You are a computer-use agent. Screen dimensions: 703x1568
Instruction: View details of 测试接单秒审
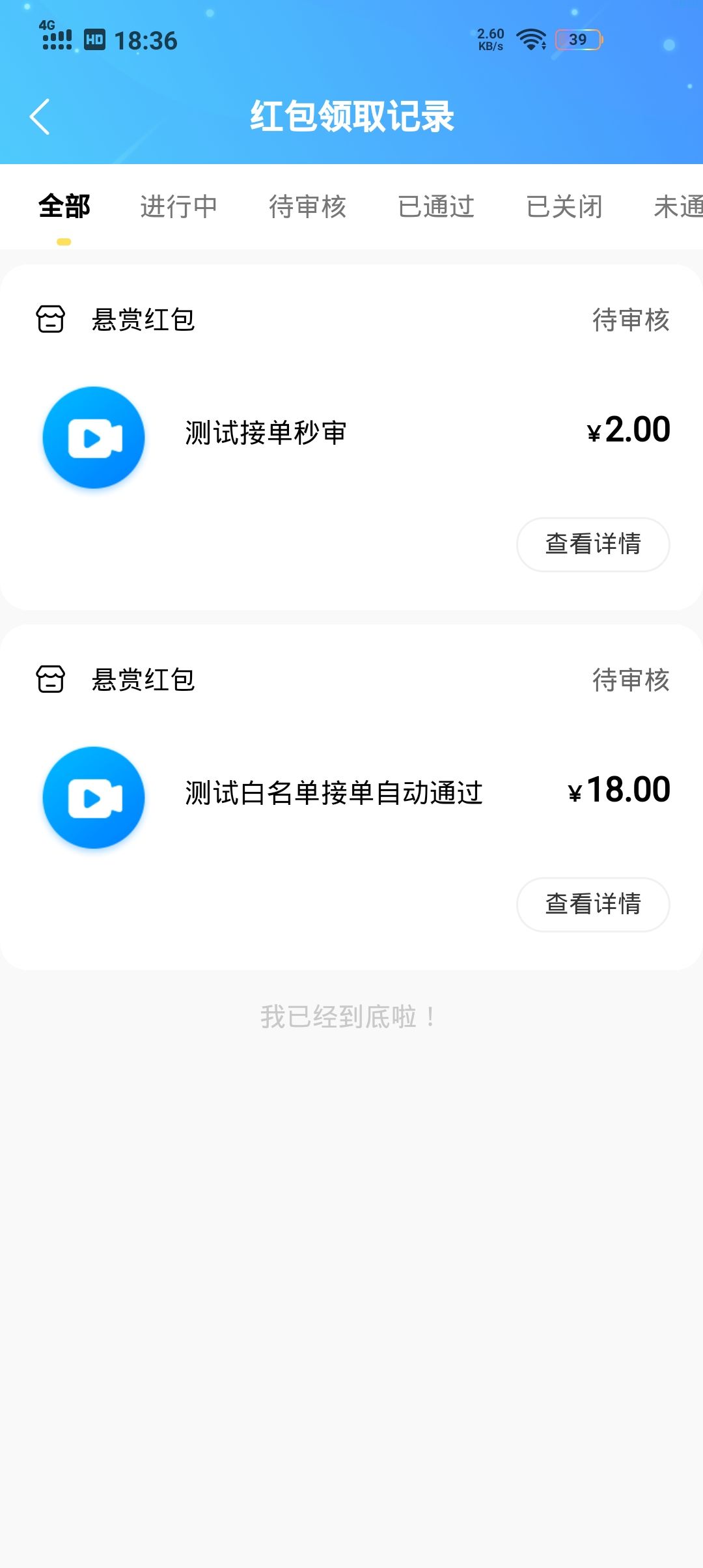[x=593, y=544]
